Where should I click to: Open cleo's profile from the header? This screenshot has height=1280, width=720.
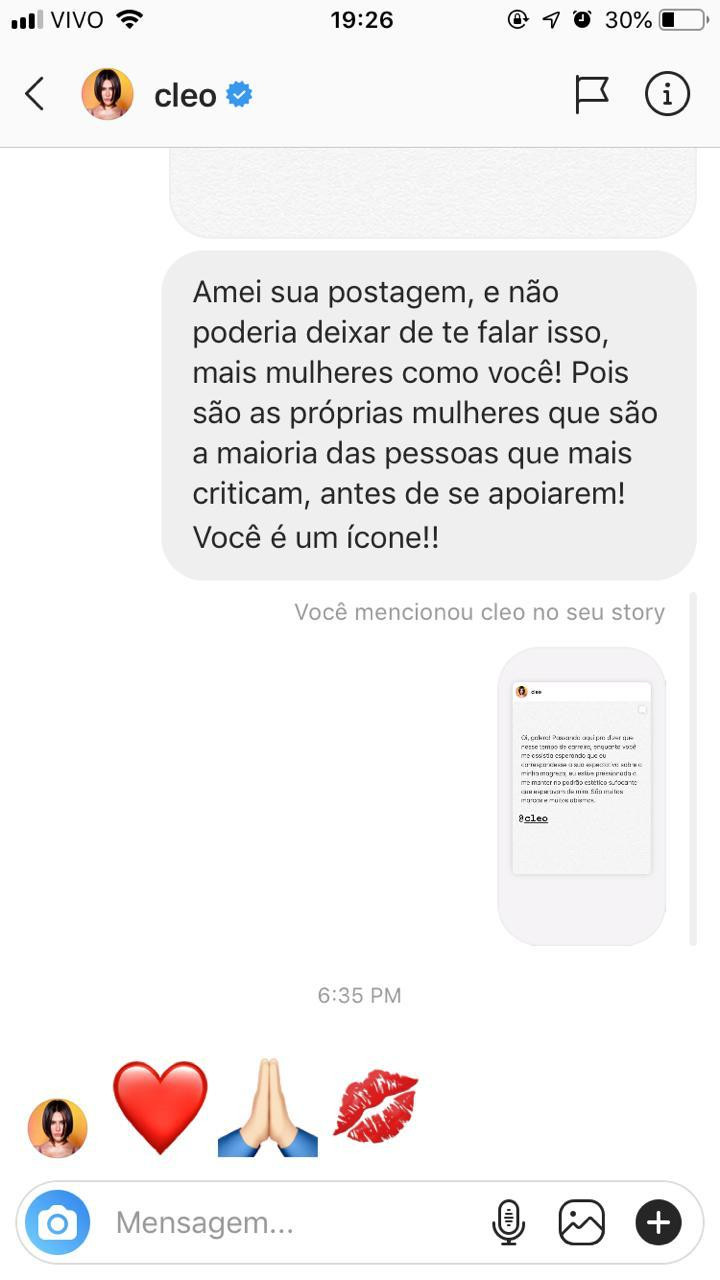(167, 95)
